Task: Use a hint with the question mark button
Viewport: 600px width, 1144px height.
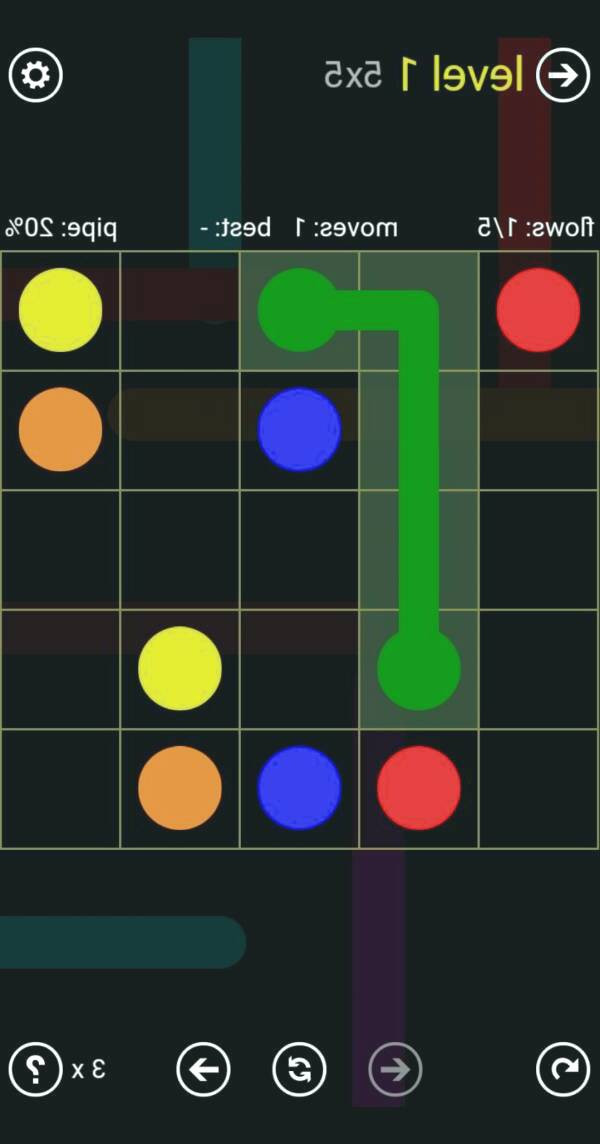Action: pyautogui.click(x=36, y=1069)
